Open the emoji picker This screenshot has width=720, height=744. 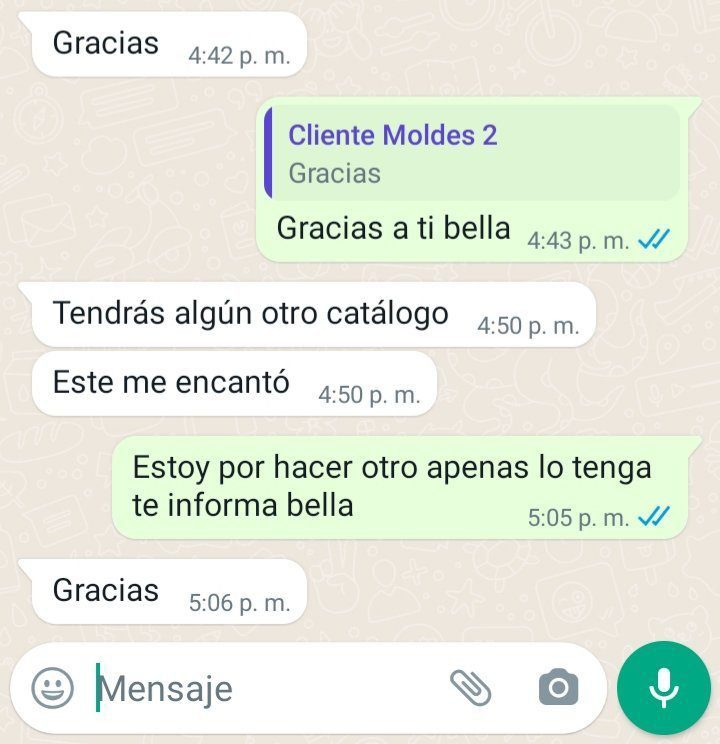point(52,687)
